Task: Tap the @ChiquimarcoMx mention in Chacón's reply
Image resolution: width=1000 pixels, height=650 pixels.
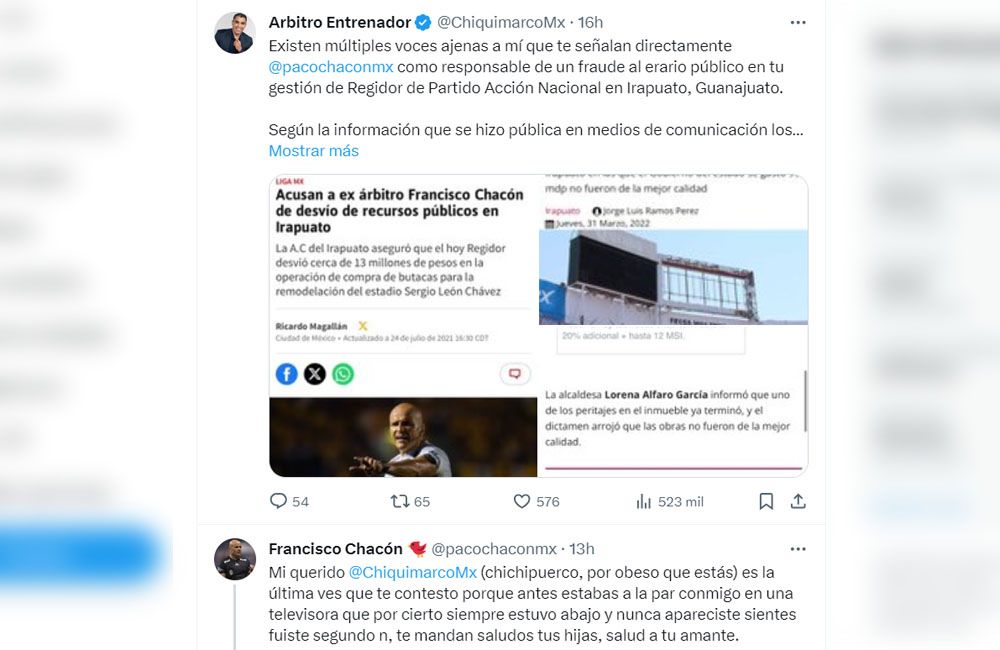Action: click(x=412, y=572)
